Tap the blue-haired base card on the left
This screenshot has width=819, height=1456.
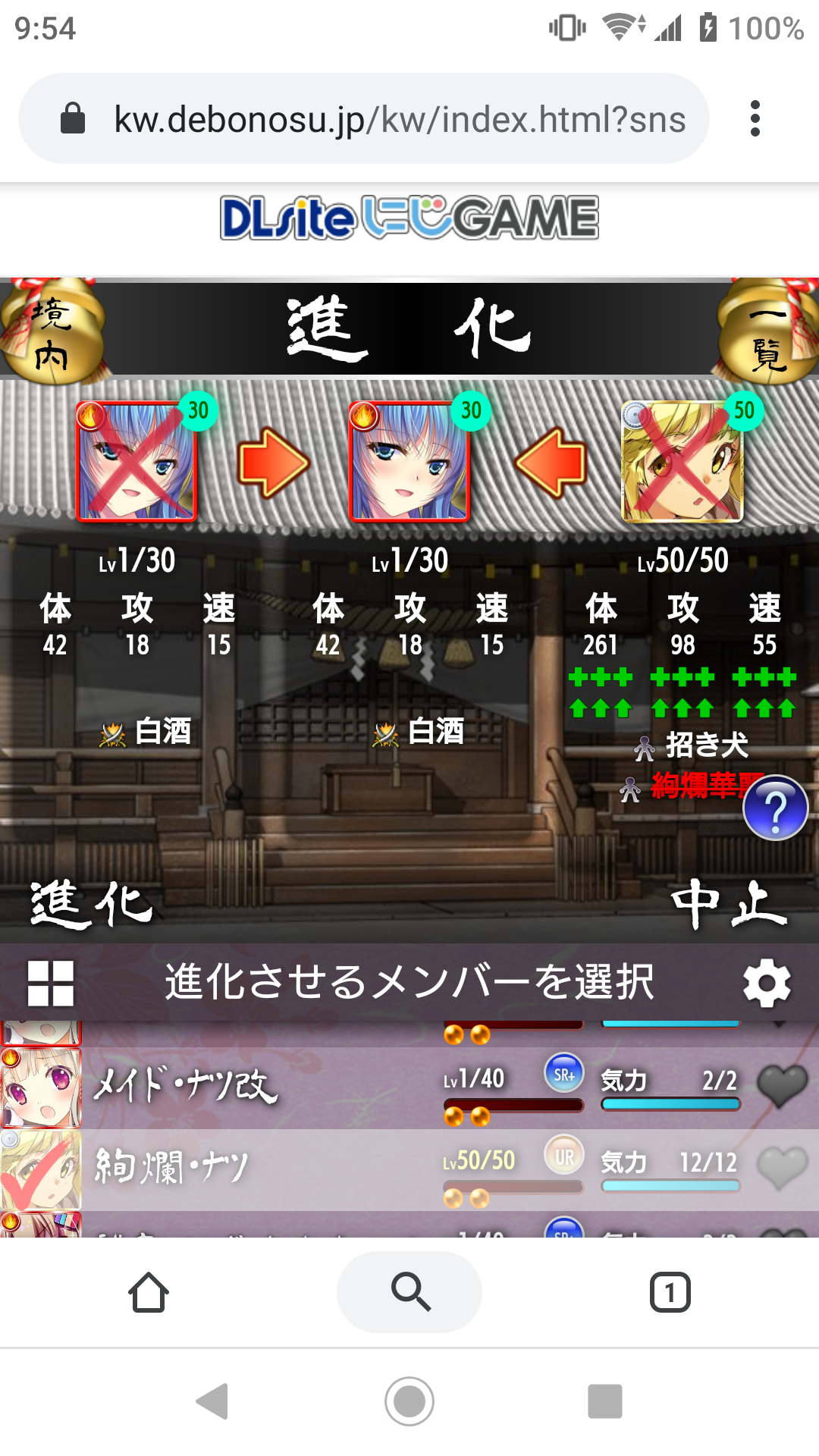[x=136, y=462]
